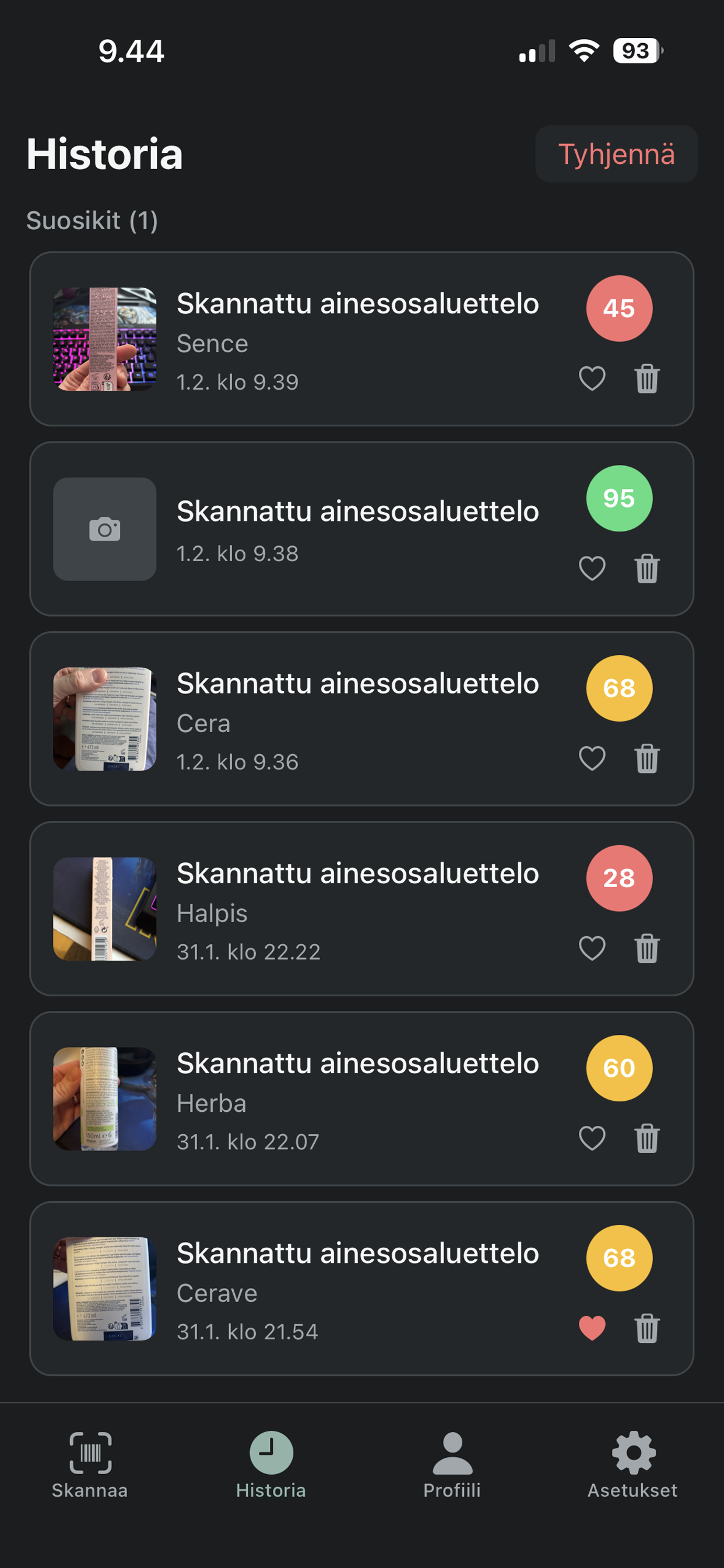Screen dimensions: 724x1568
Task: Toggle the heart on the Cera scan
Action: [x=593, y=758]
